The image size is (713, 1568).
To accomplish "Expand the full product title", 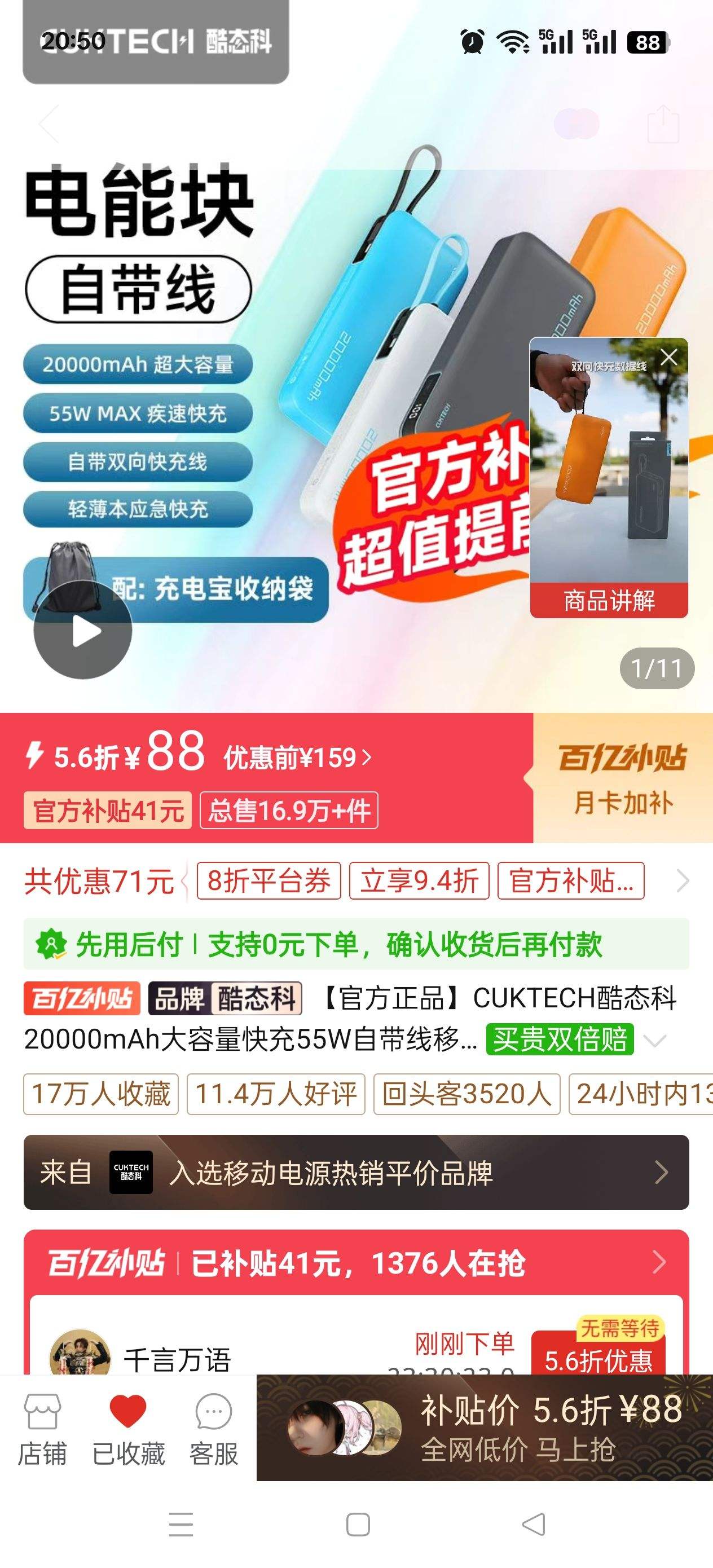I will tap(655, 1040).
